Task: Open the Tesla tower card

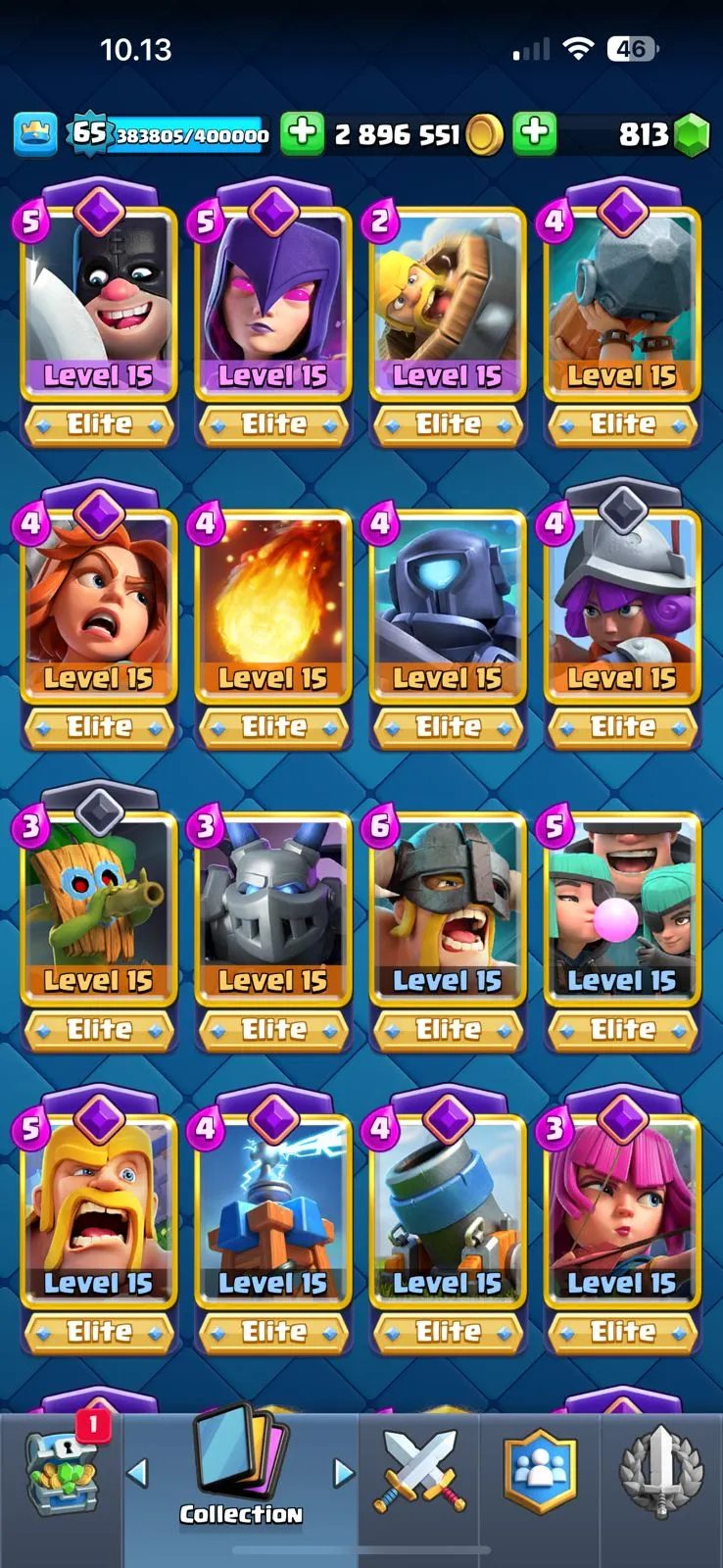Action: (272, 1211)
